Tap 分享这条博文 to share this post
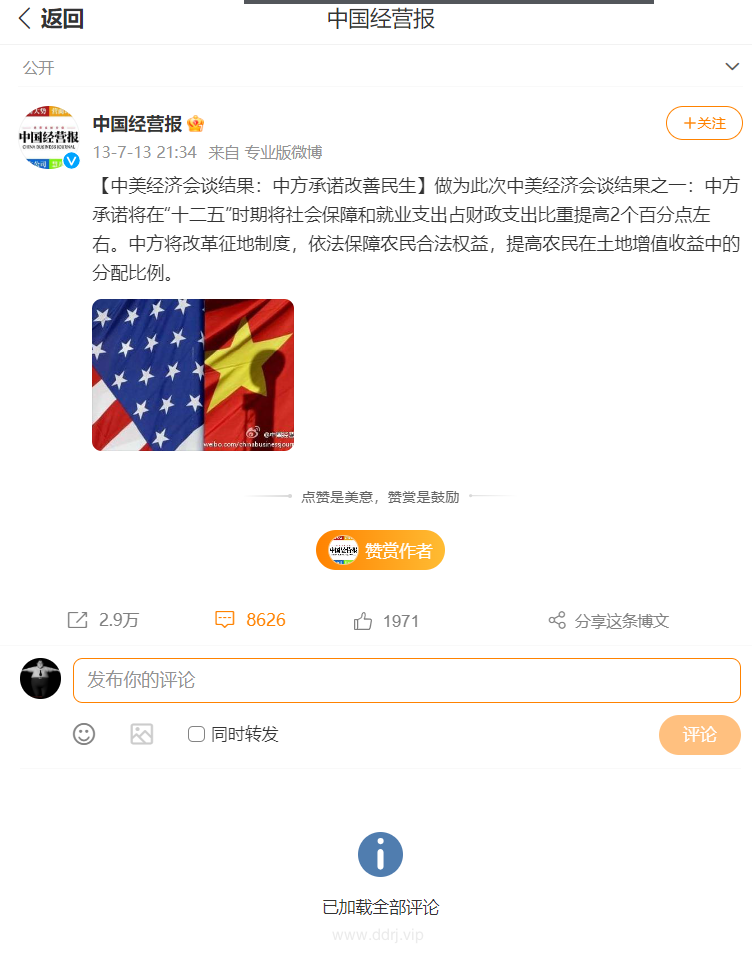Viewport: 752px width, 955px height. click(x=608, y=621)
